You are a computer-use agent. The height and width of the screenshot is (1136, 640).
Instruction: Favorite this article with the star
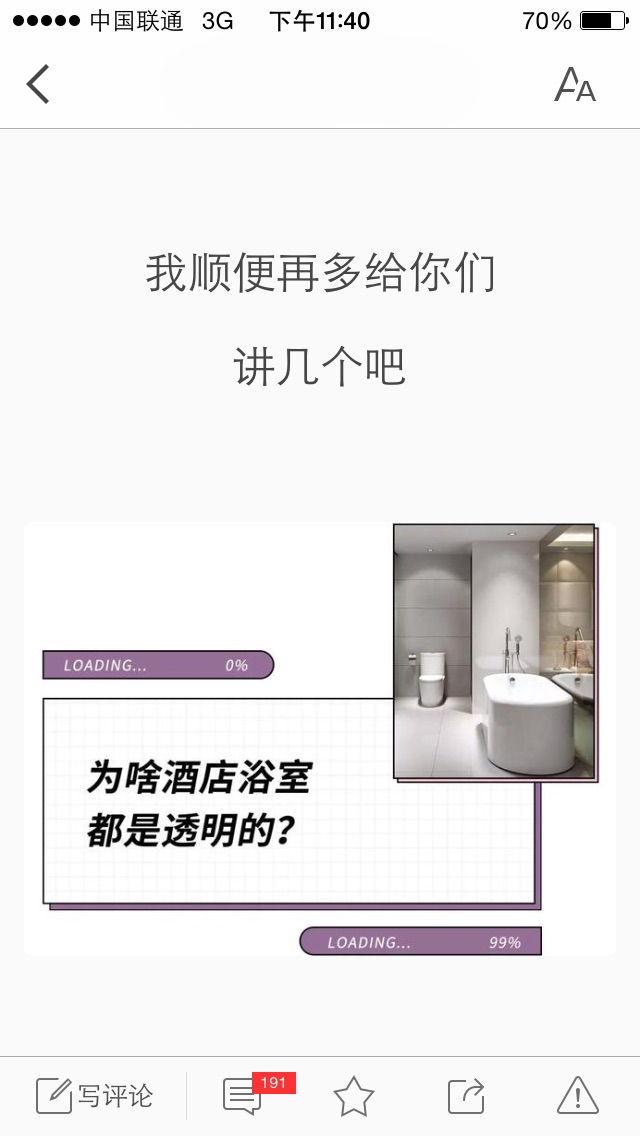[x=353, y=1097]
